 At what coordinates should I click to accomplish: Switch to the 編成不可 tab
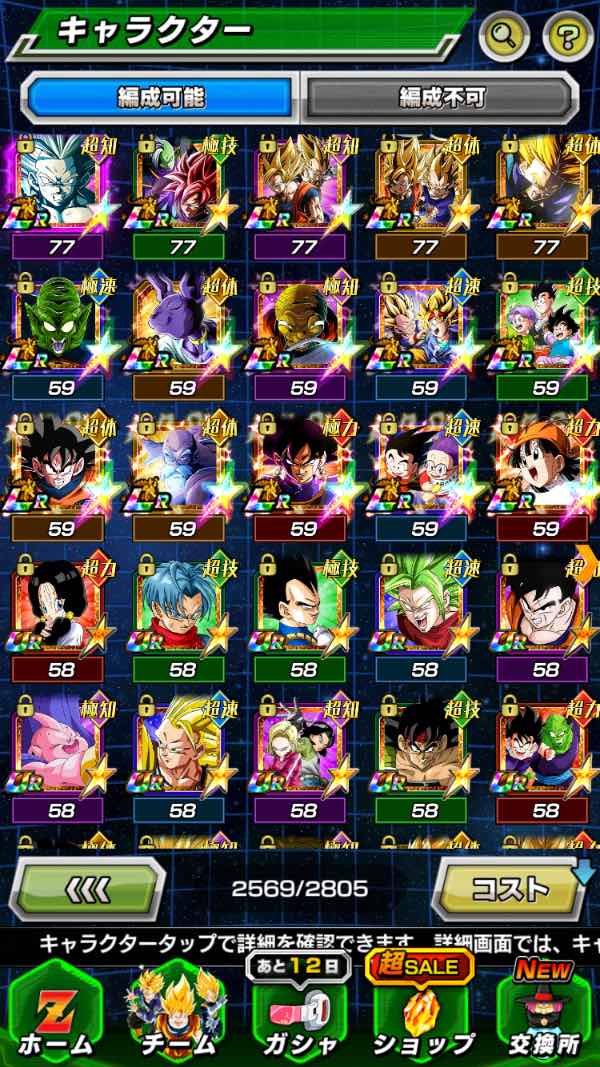[x=441, y=97]
